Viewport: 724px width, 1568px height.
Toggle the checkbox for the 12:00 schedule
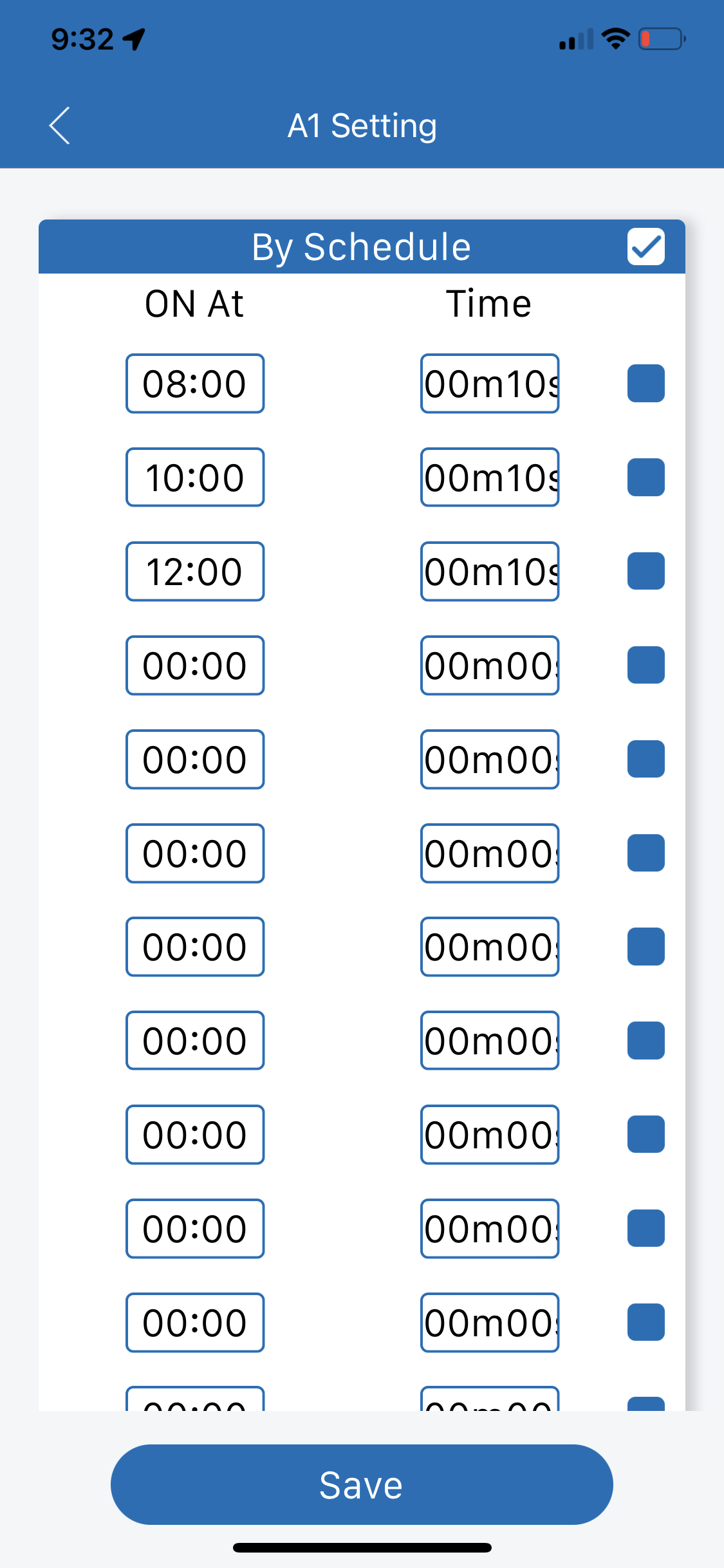[x=645, y=572]
